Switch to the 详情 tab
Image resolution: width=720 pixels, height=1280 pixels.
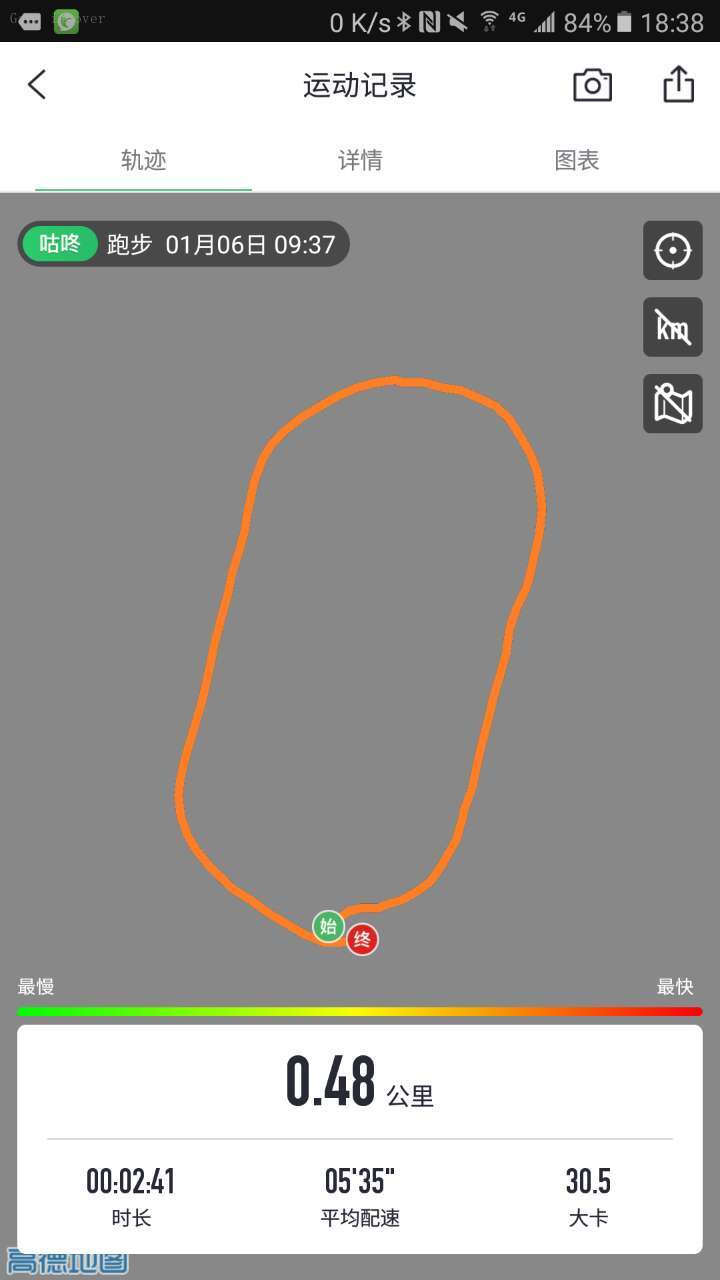click(360, 160)
